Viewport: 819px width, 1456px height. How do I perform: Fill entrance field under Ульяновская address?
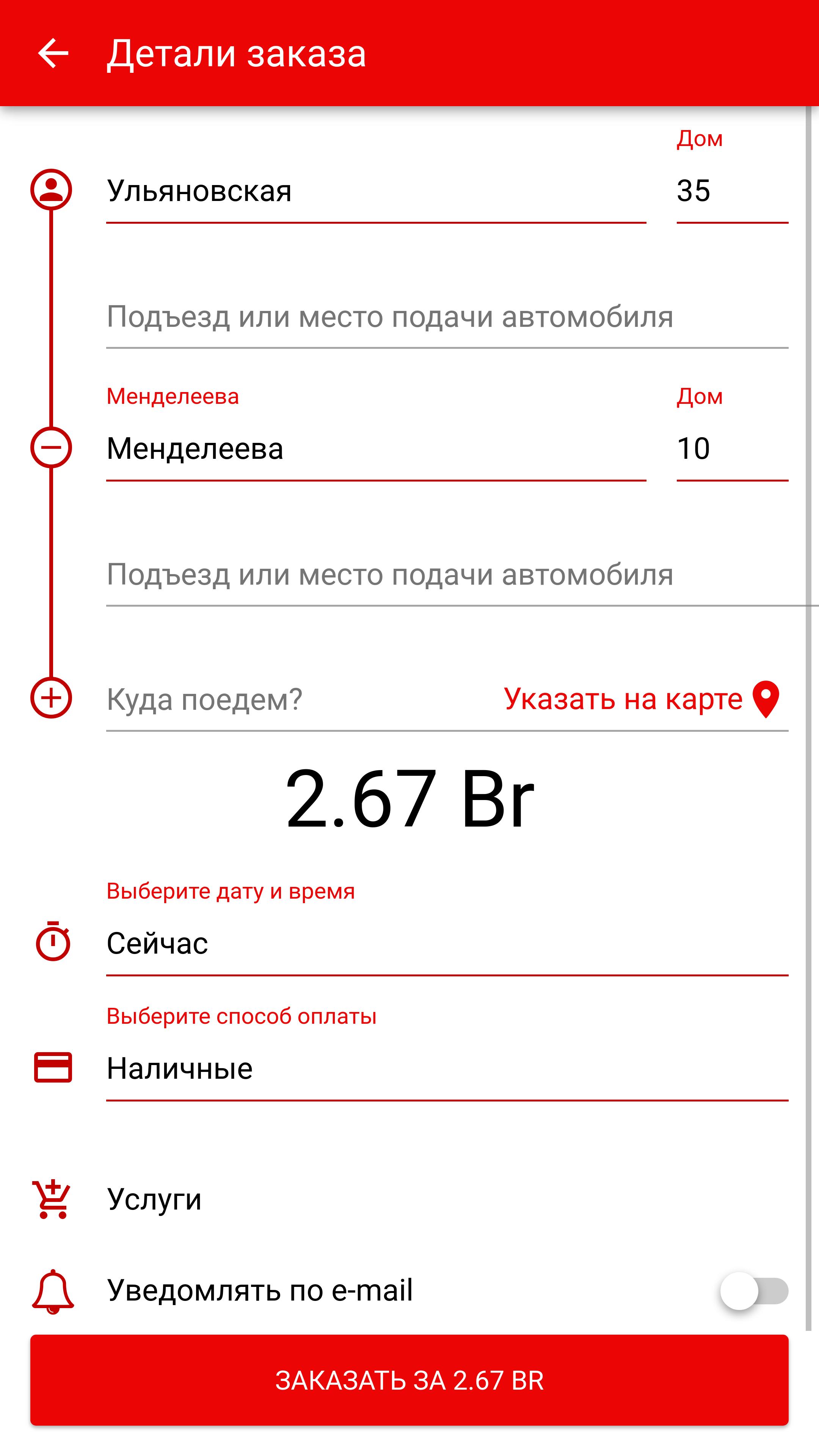tap(447, 317)
